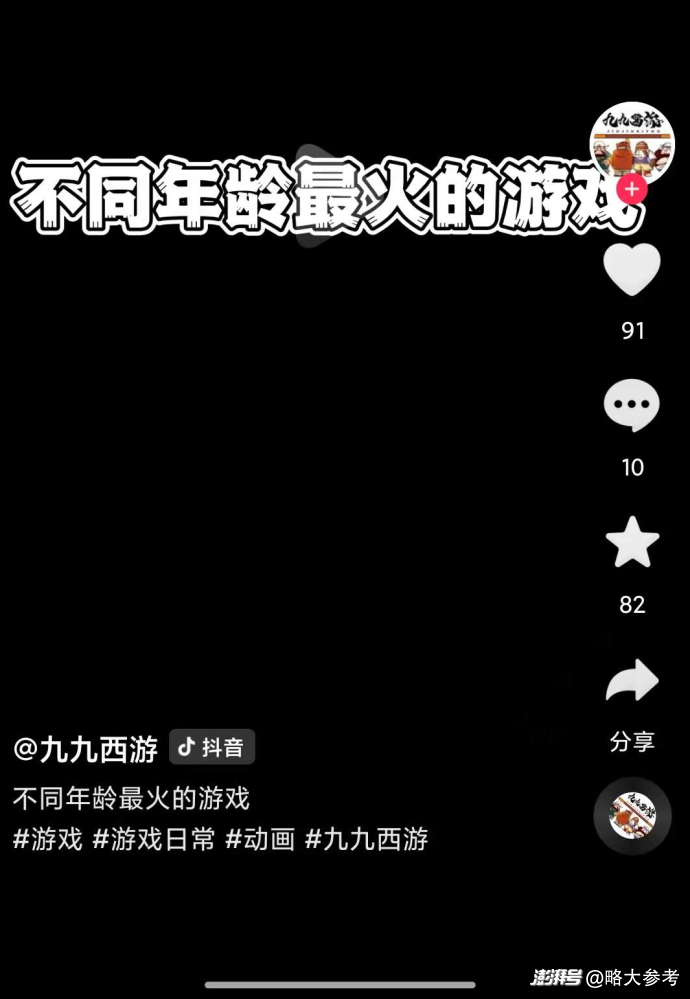
Task: Open the @九九西游 profile name
Action: [86, 748]
